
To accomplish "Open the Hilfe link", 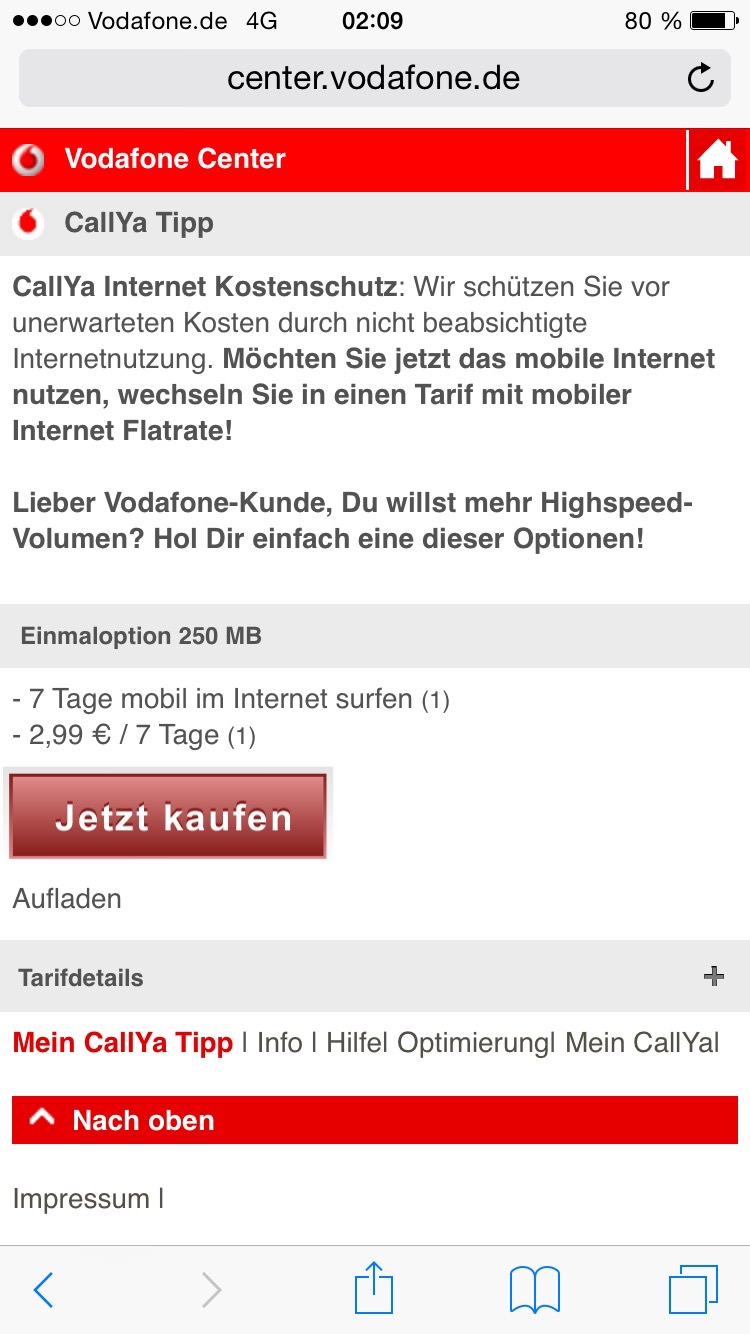I will click(354, 1043).
